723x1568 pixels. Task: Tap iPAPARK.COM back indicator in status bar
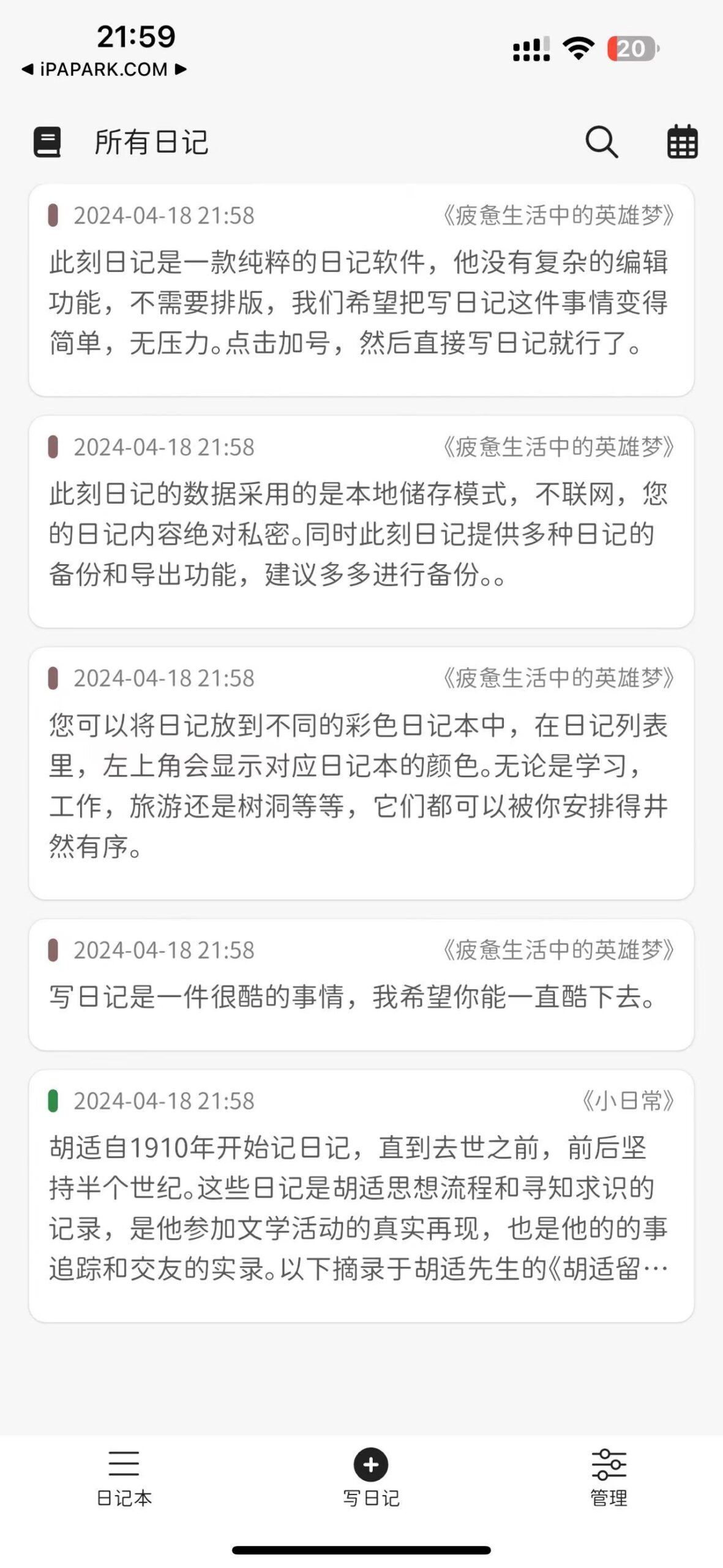(104, 69)
